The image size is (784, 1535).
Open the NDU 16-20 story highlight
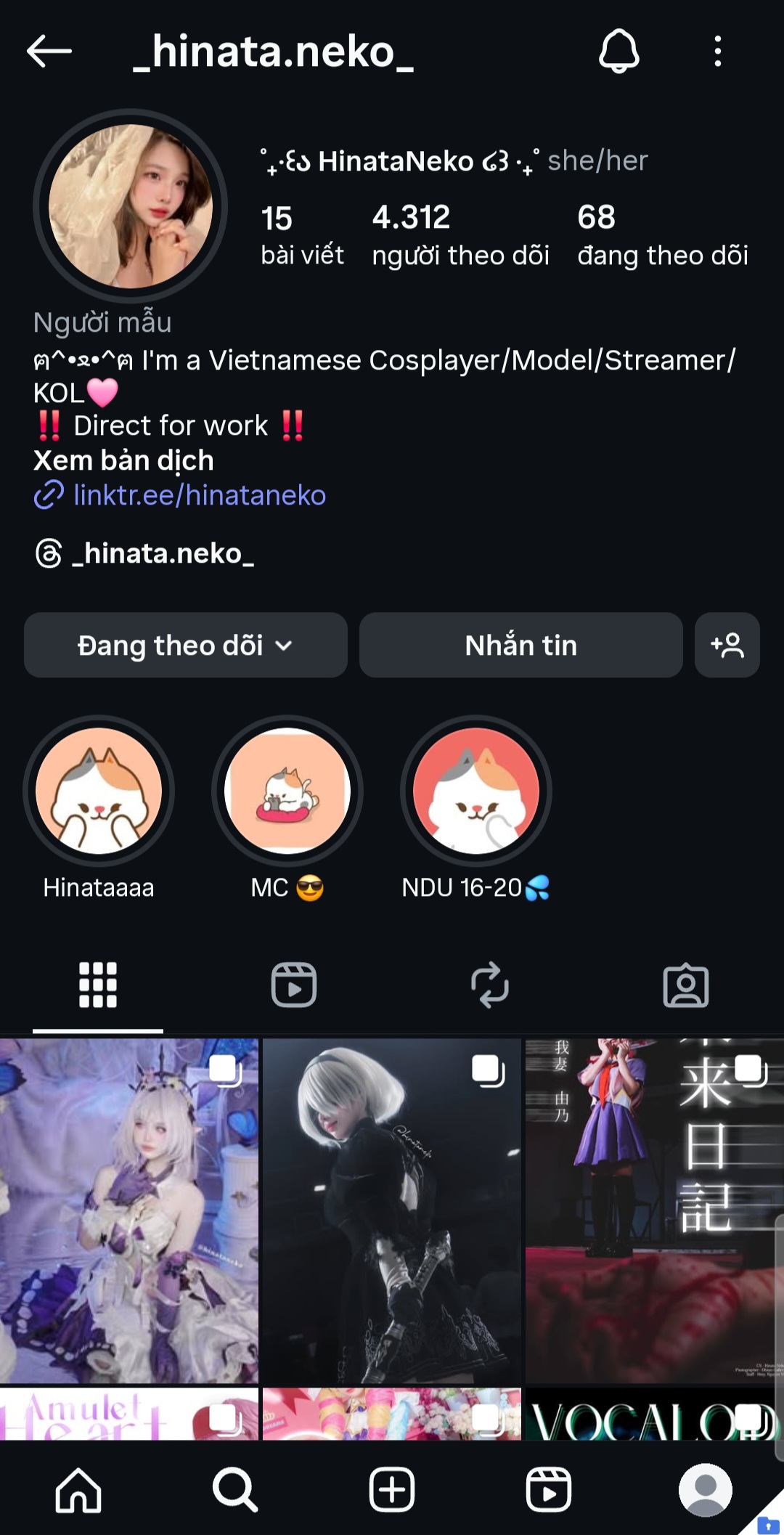(476, 791)
